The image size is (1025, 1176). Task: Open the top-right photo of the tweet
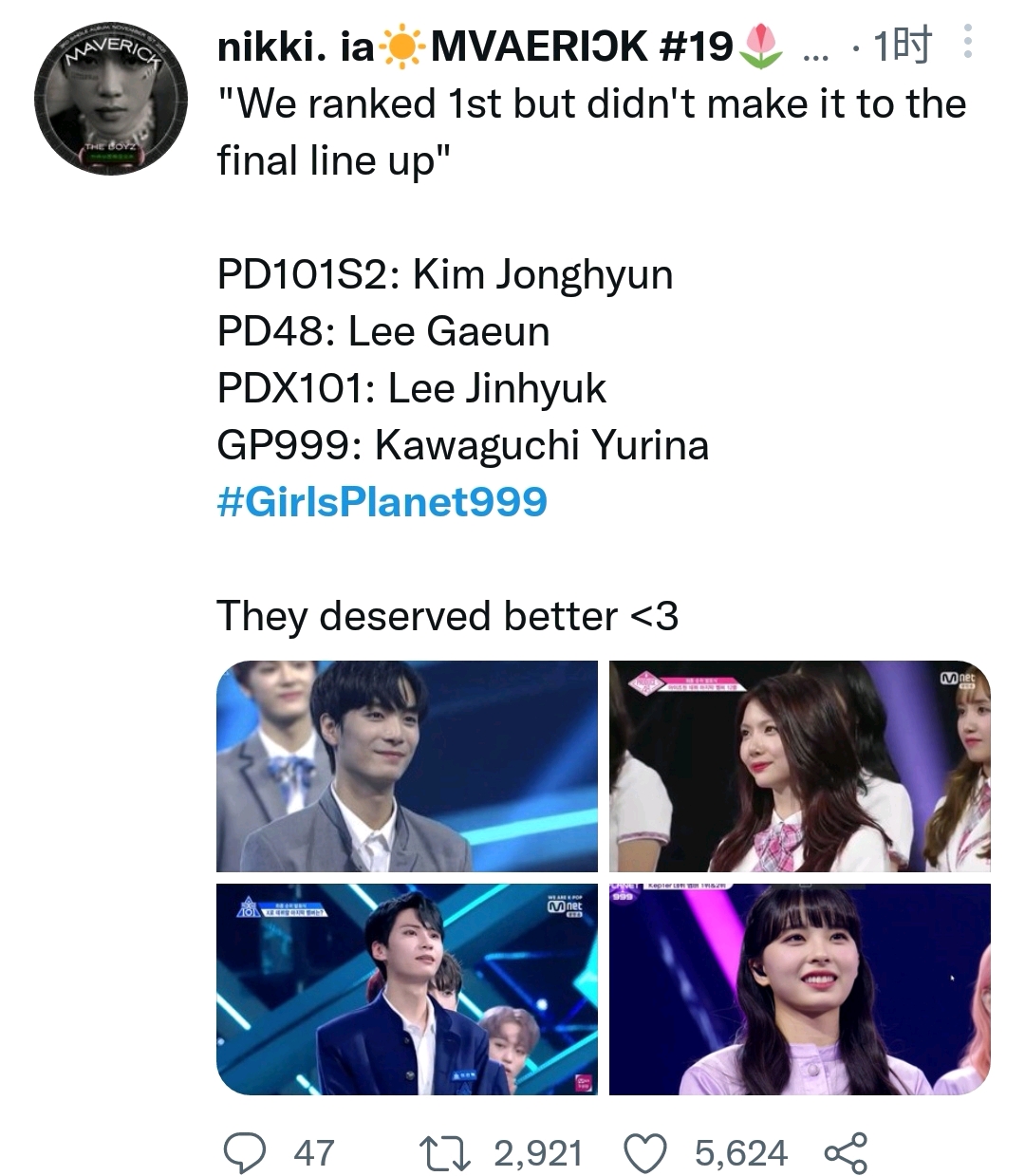(x=799, y=766)
